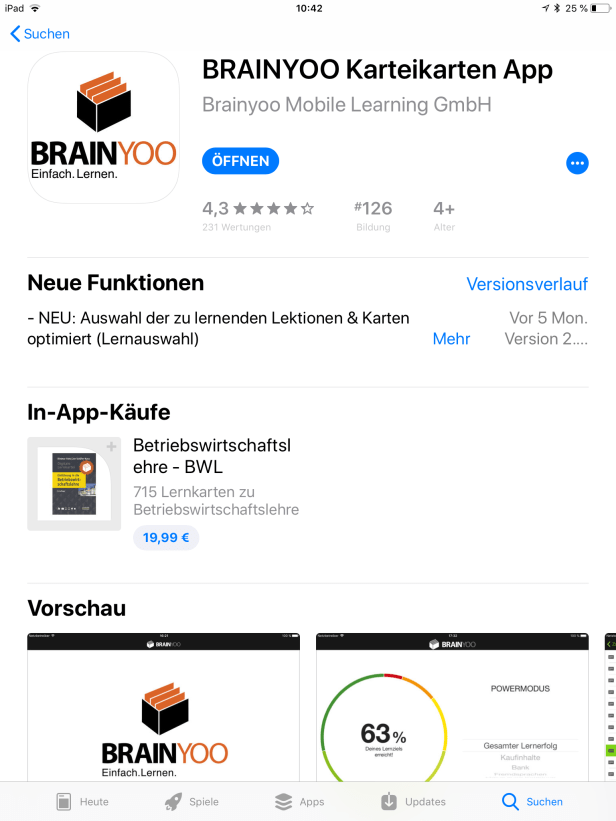This screenshot has height=821, width=616.
Task: Expand release notes with Mehr
Action: coord(451,339)
